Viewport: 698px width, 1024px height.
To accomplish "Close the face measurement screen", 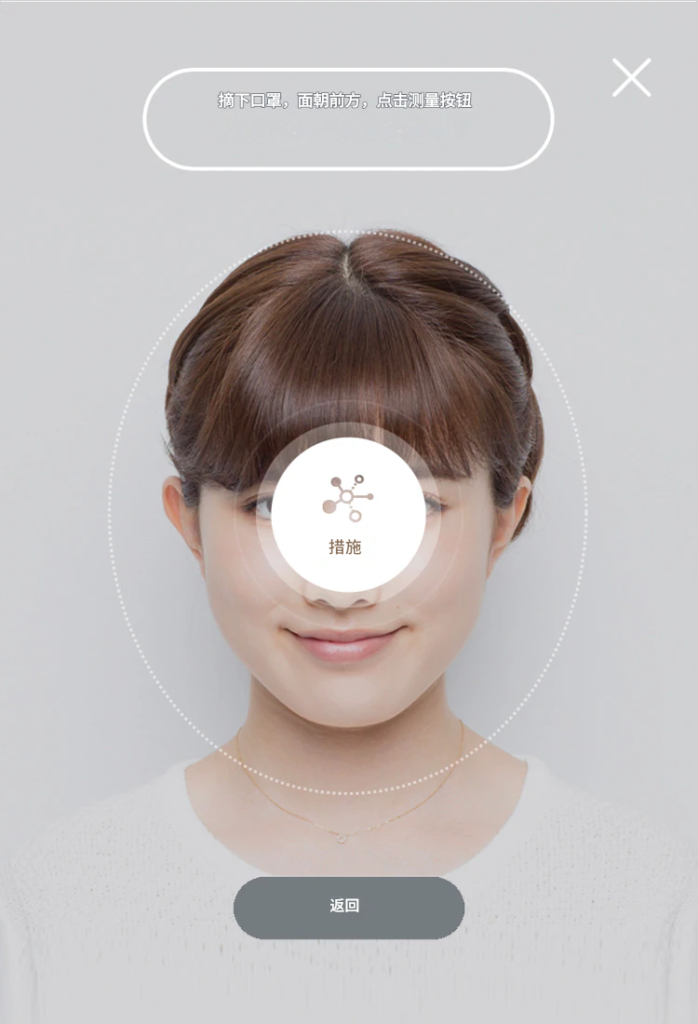I will click(x=631, y=78).
